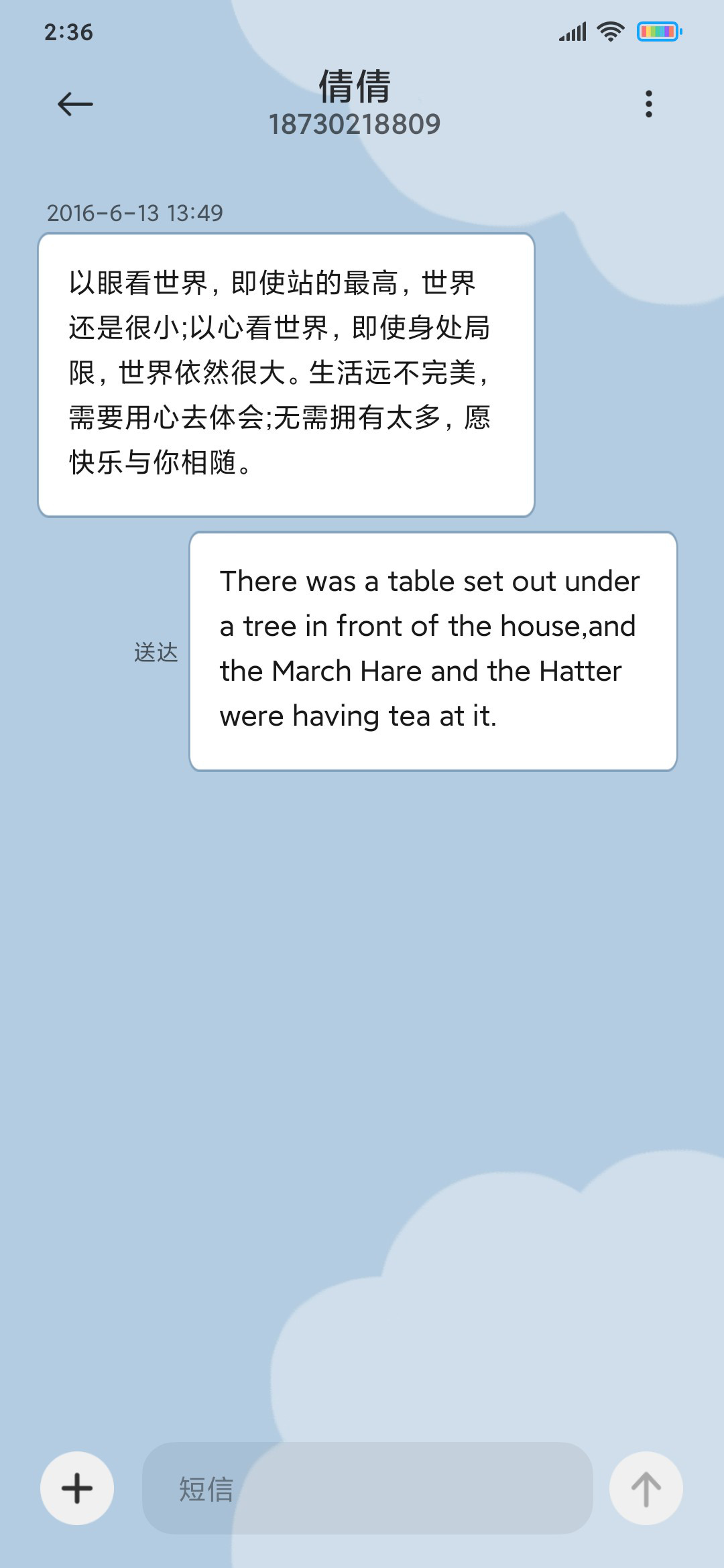Tap the send arrow button
Image resolution: width=724 pixels, height=1568 pixels.
coord(646,1488)
